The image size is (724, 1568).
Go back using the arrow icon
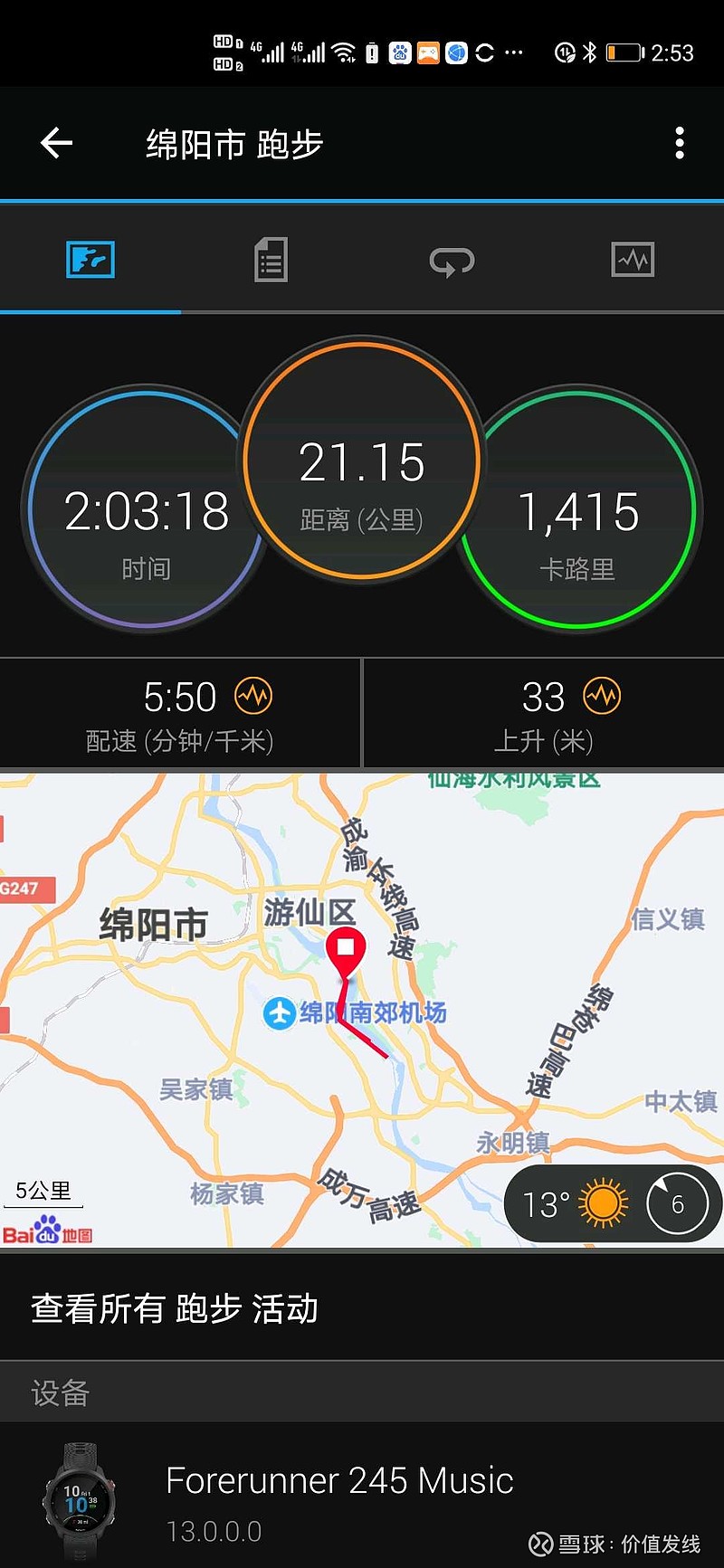[x=56, y=143]
